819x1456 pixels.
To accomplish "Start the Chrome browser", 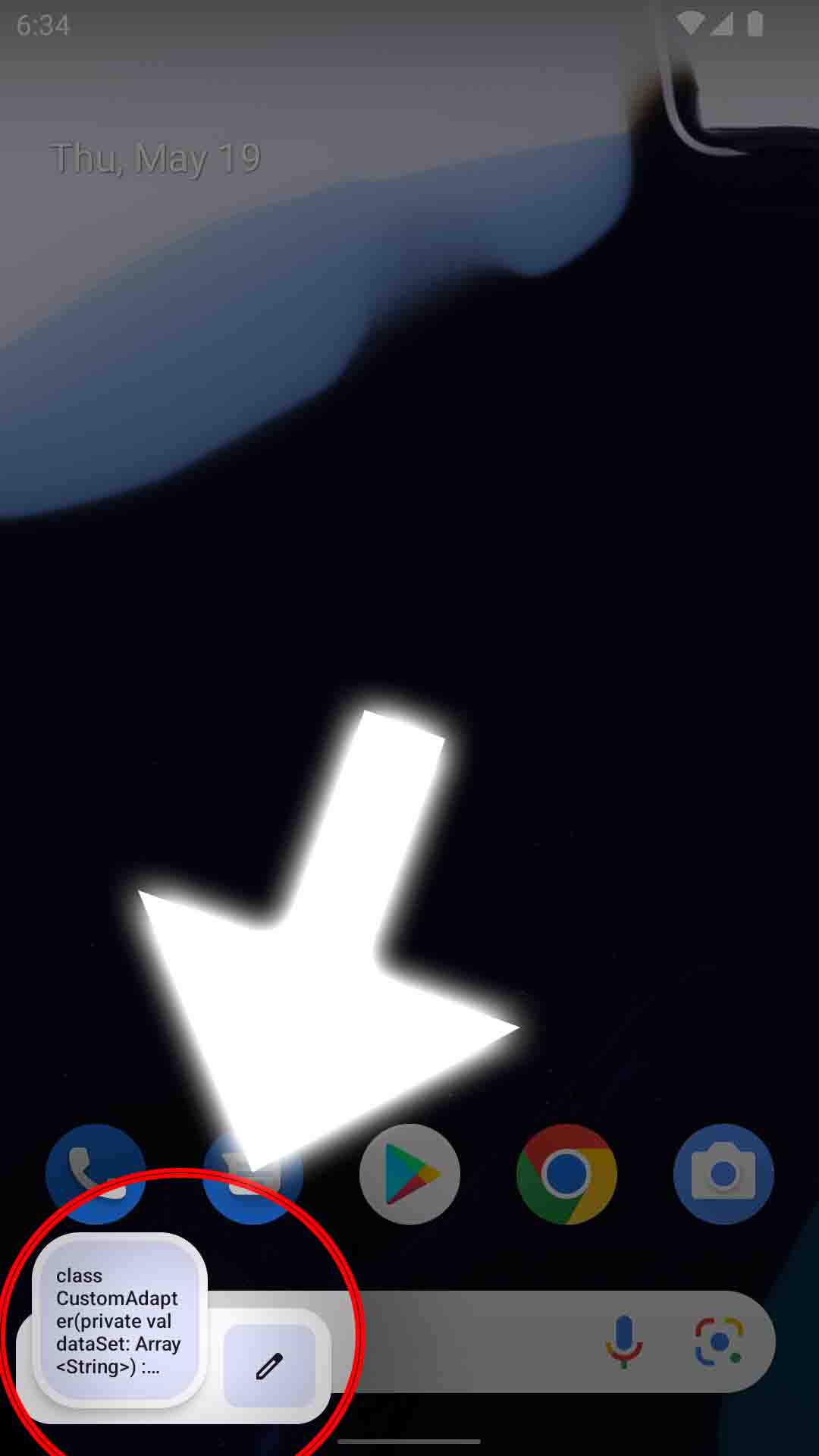I will (x=566, y=1174).
